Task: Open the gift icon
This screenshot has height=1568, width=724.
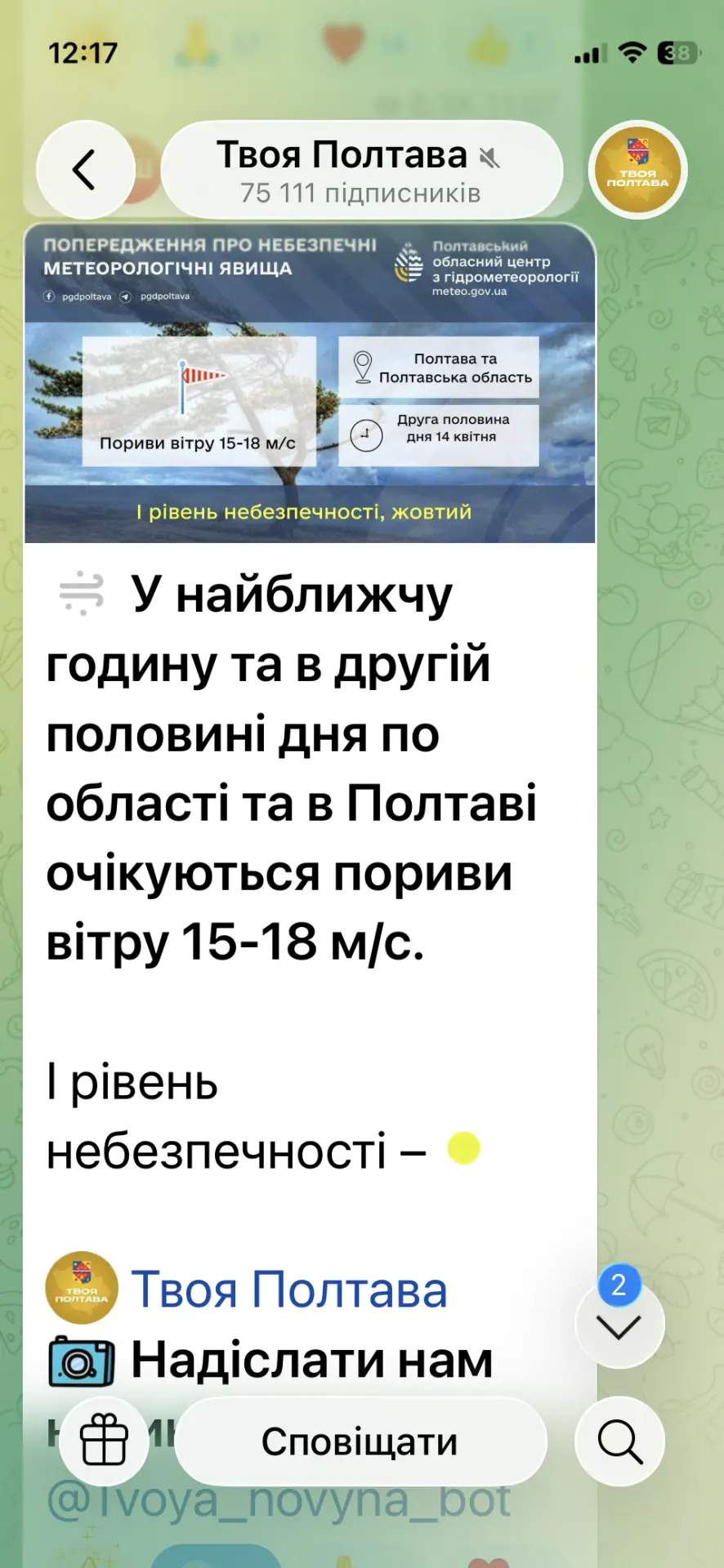Action: coord(104,1441)
